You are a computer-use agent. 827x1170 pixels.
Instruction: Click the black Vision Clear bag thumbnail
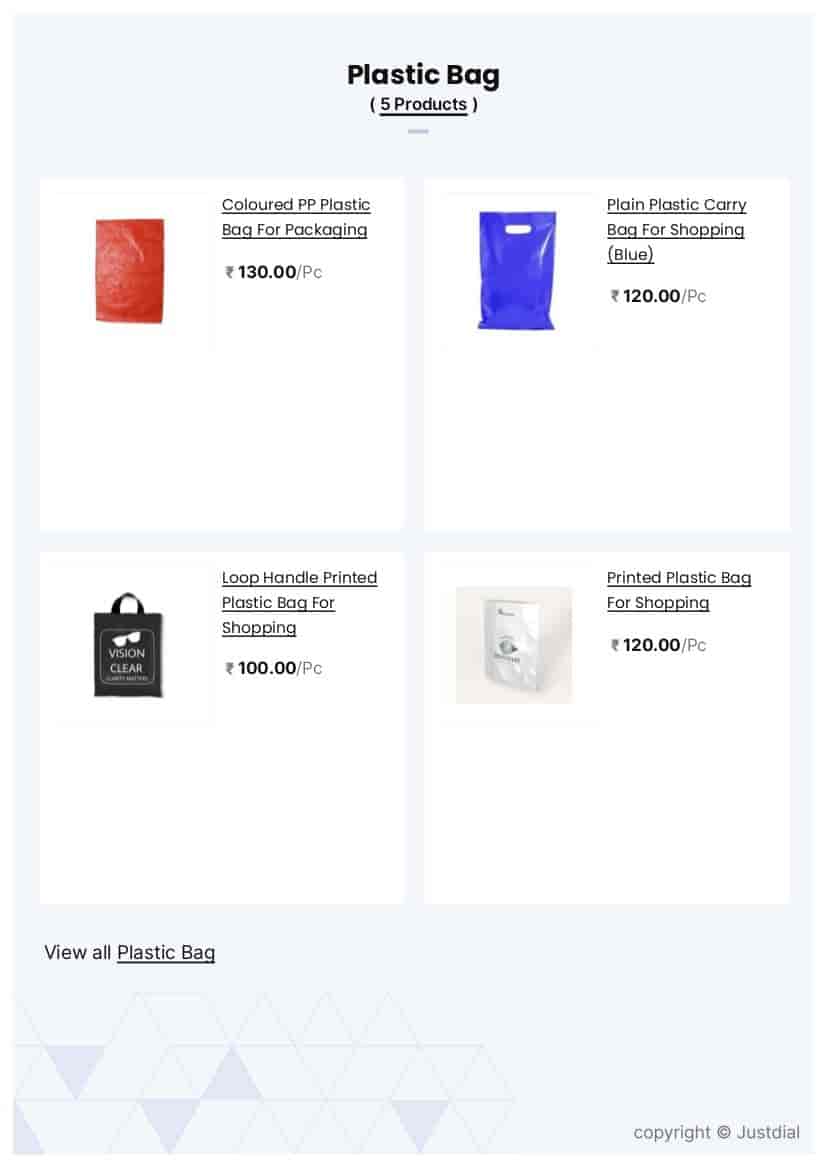[x=128, y=645]
